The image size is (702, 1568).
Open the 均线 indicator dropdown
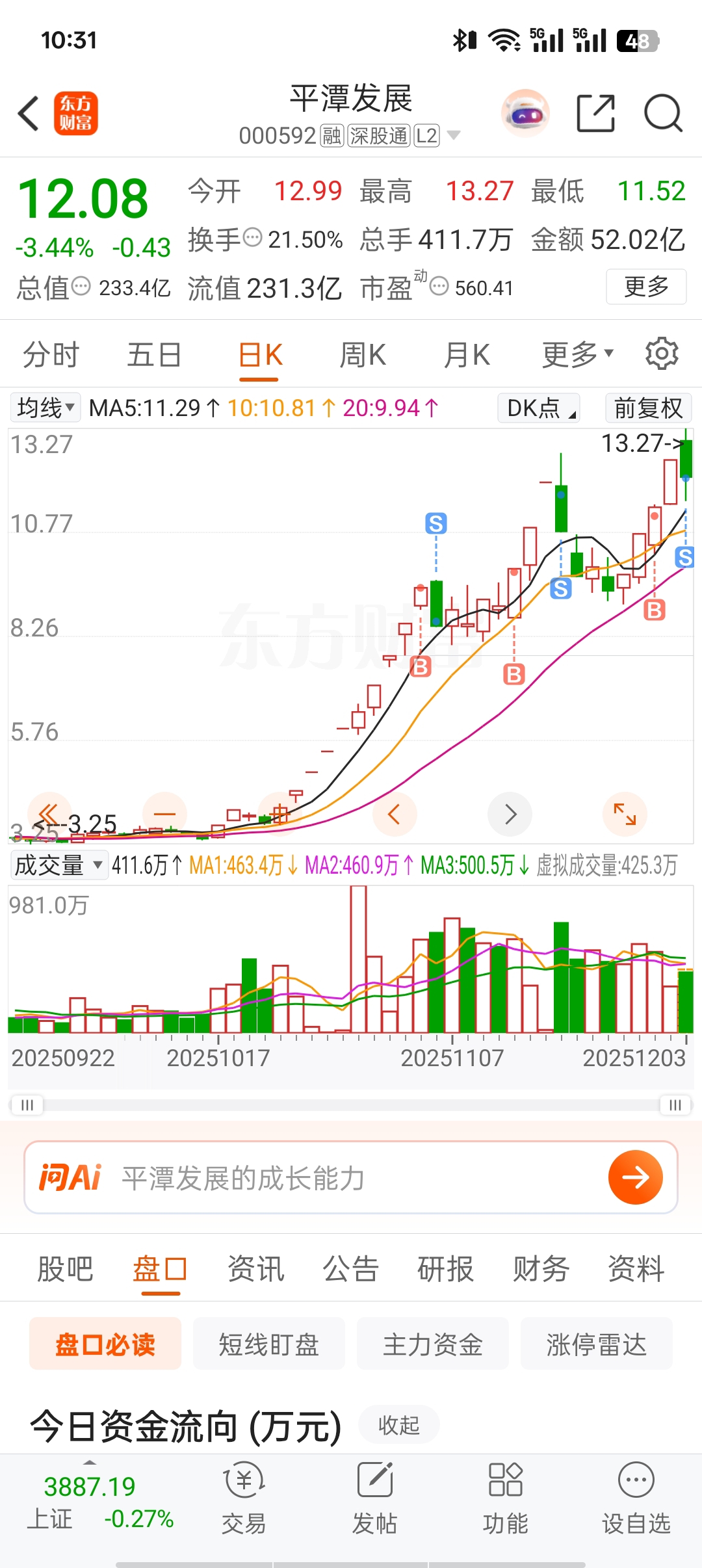click(45, 408)
